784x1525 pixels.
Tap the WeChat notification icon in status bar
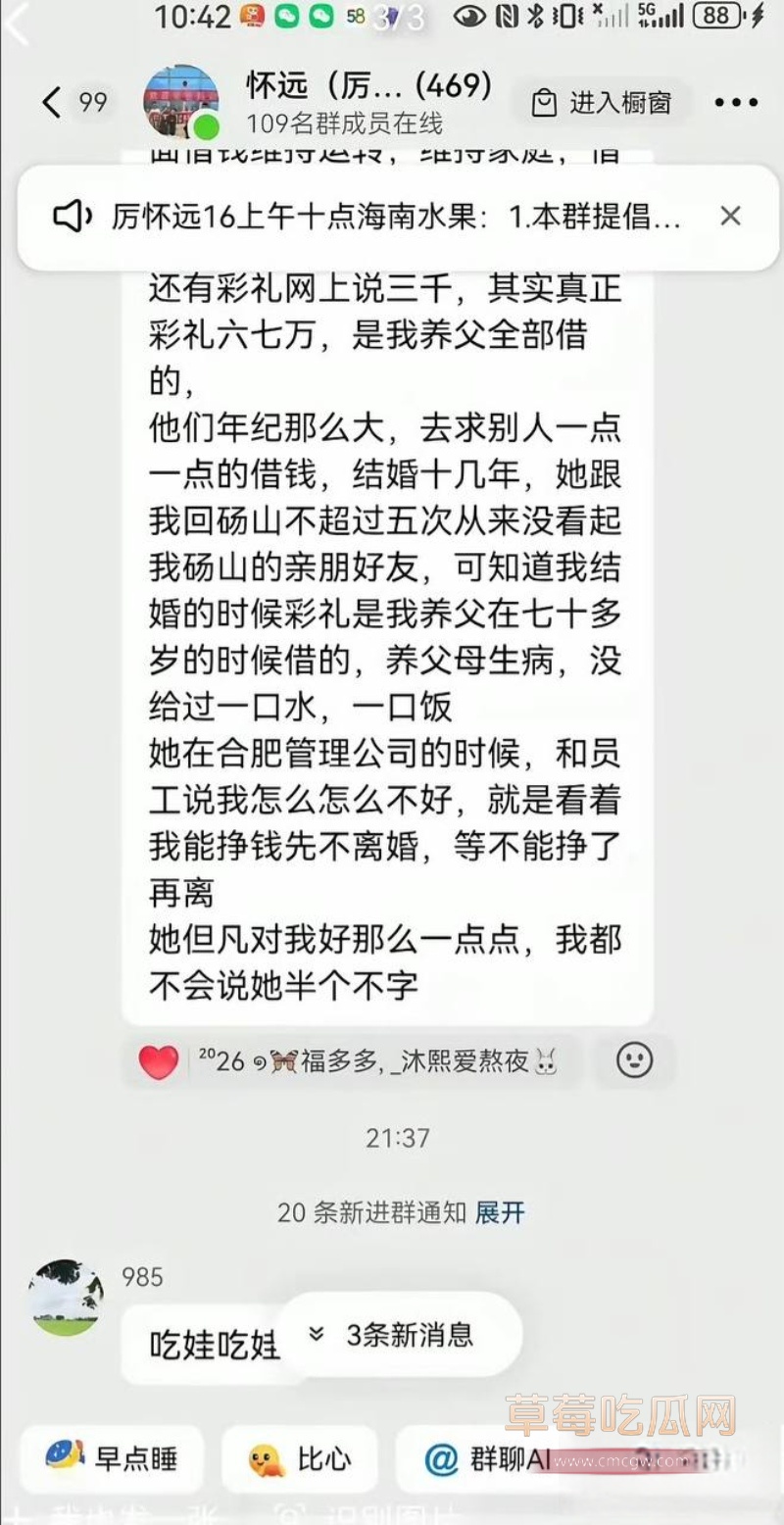288,17
